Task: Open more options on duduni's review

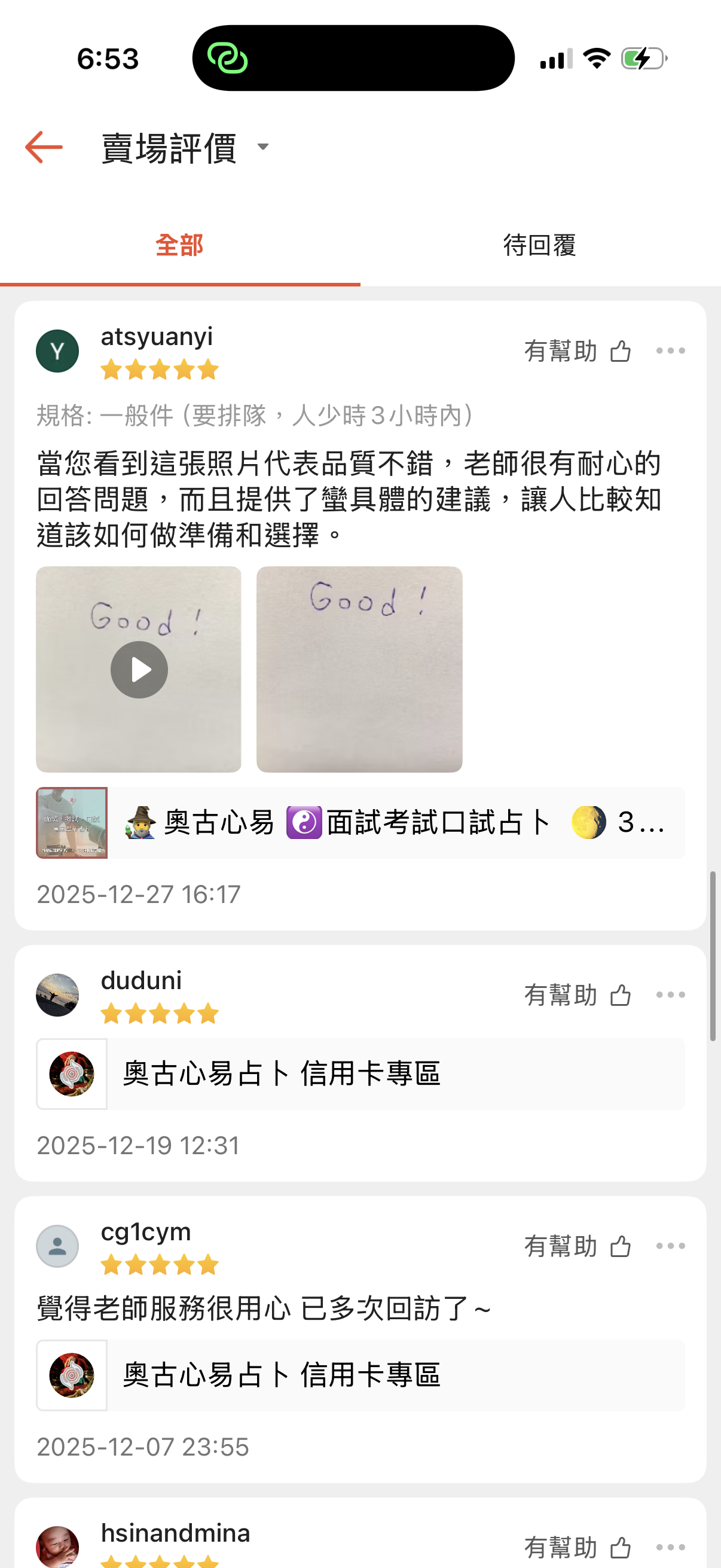Action: pos(671,995)
